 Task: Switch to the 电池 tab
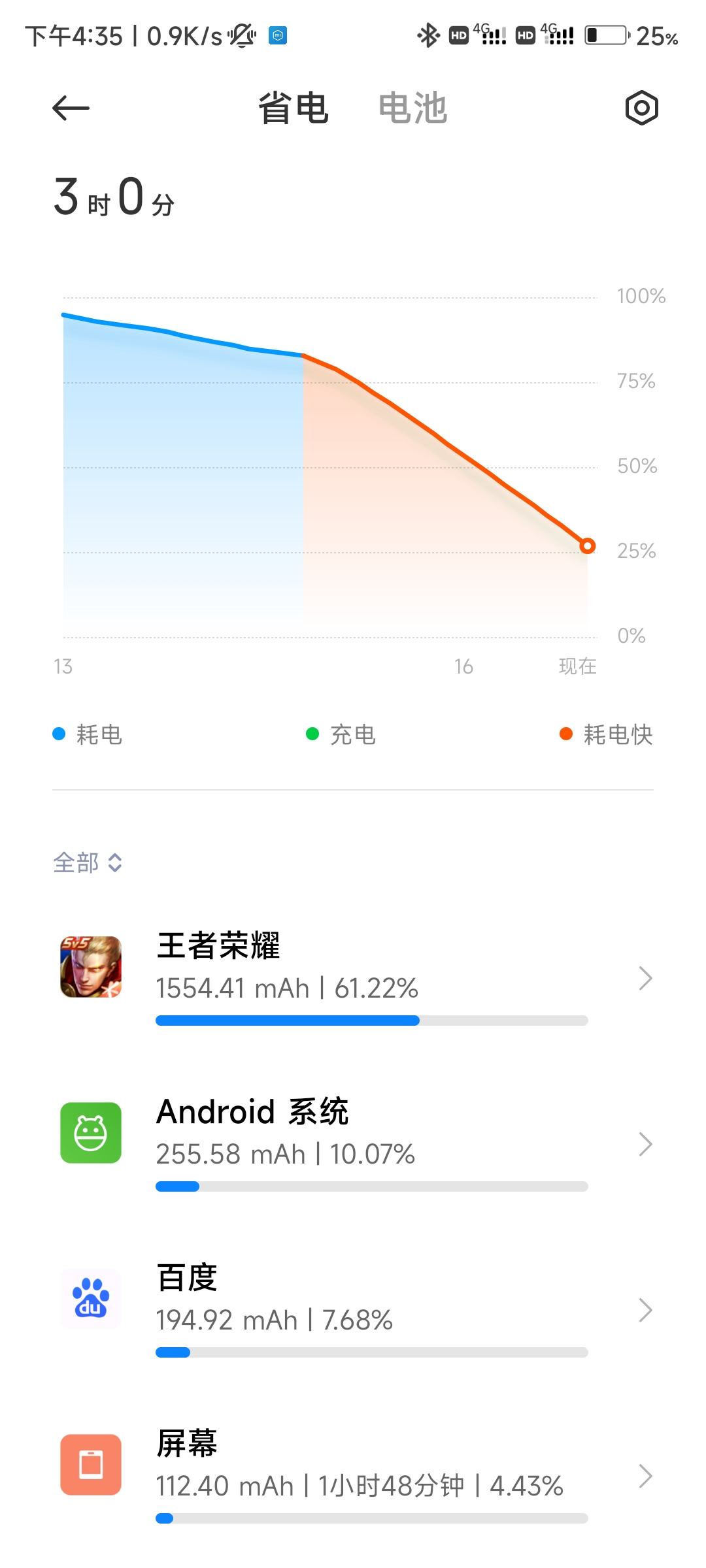click(x=412, y=108)
